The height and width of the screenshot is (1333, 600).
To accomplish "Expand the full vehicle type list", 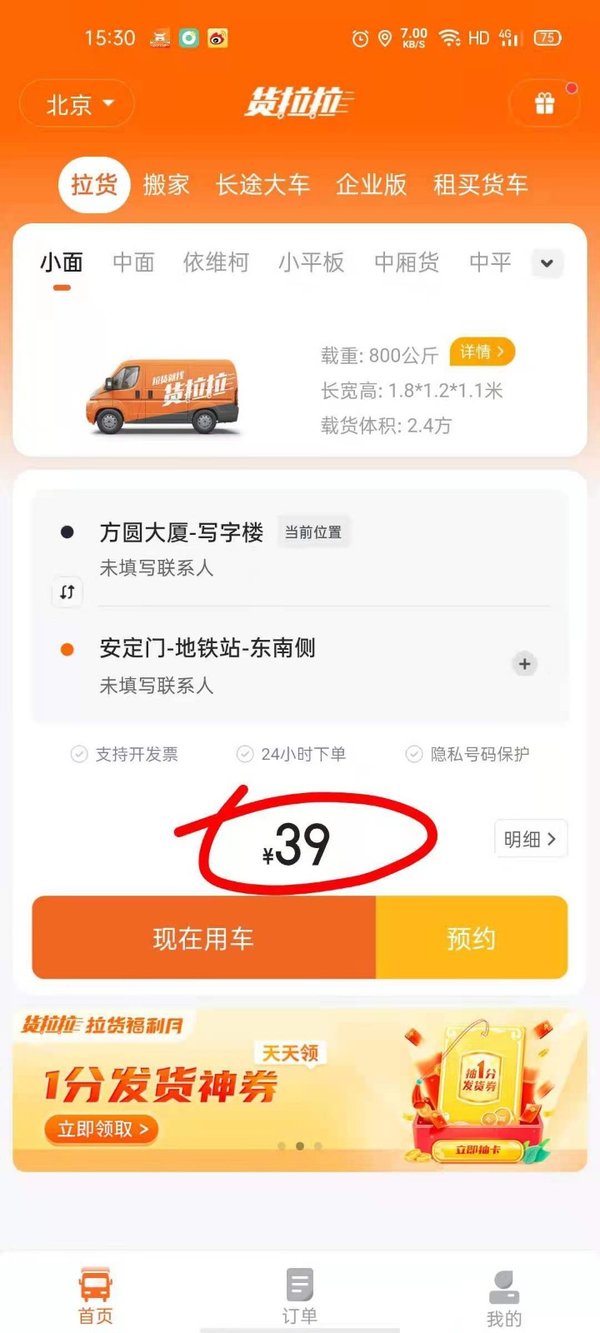I will [x=547, y=264].
